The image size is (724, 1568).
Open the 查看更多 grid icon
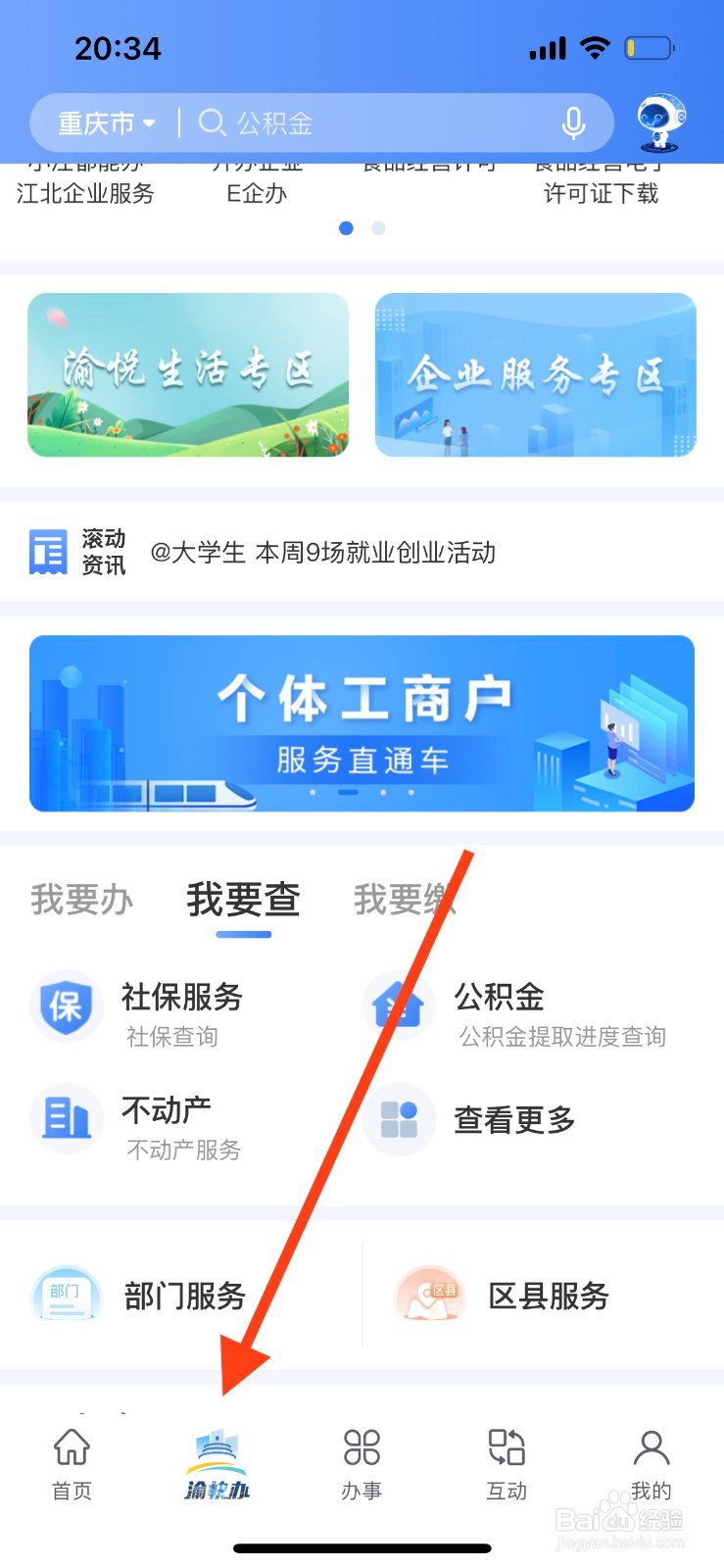point(398,1118)
